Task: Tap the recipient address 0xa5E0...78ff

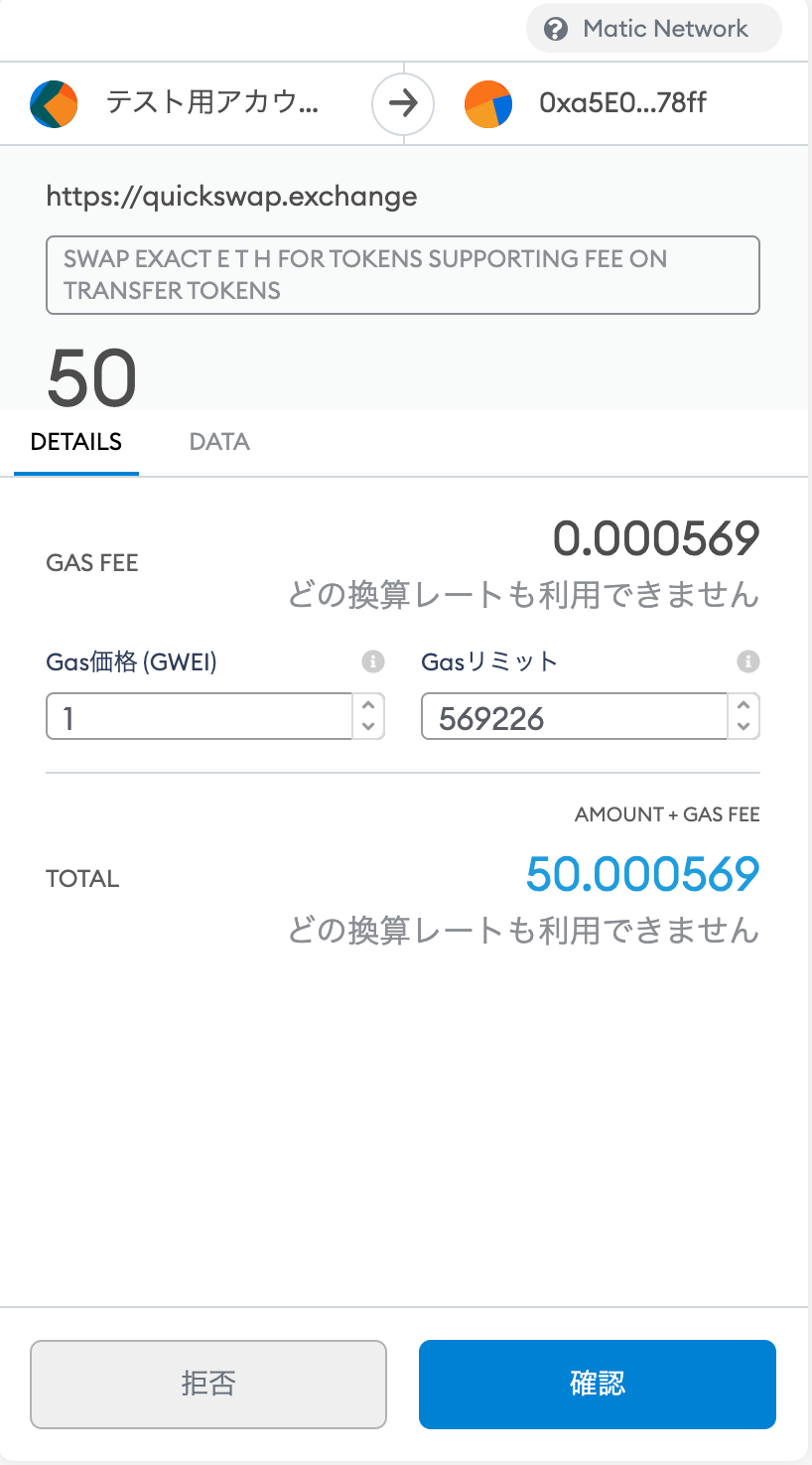Action: [x=622, y=102]
